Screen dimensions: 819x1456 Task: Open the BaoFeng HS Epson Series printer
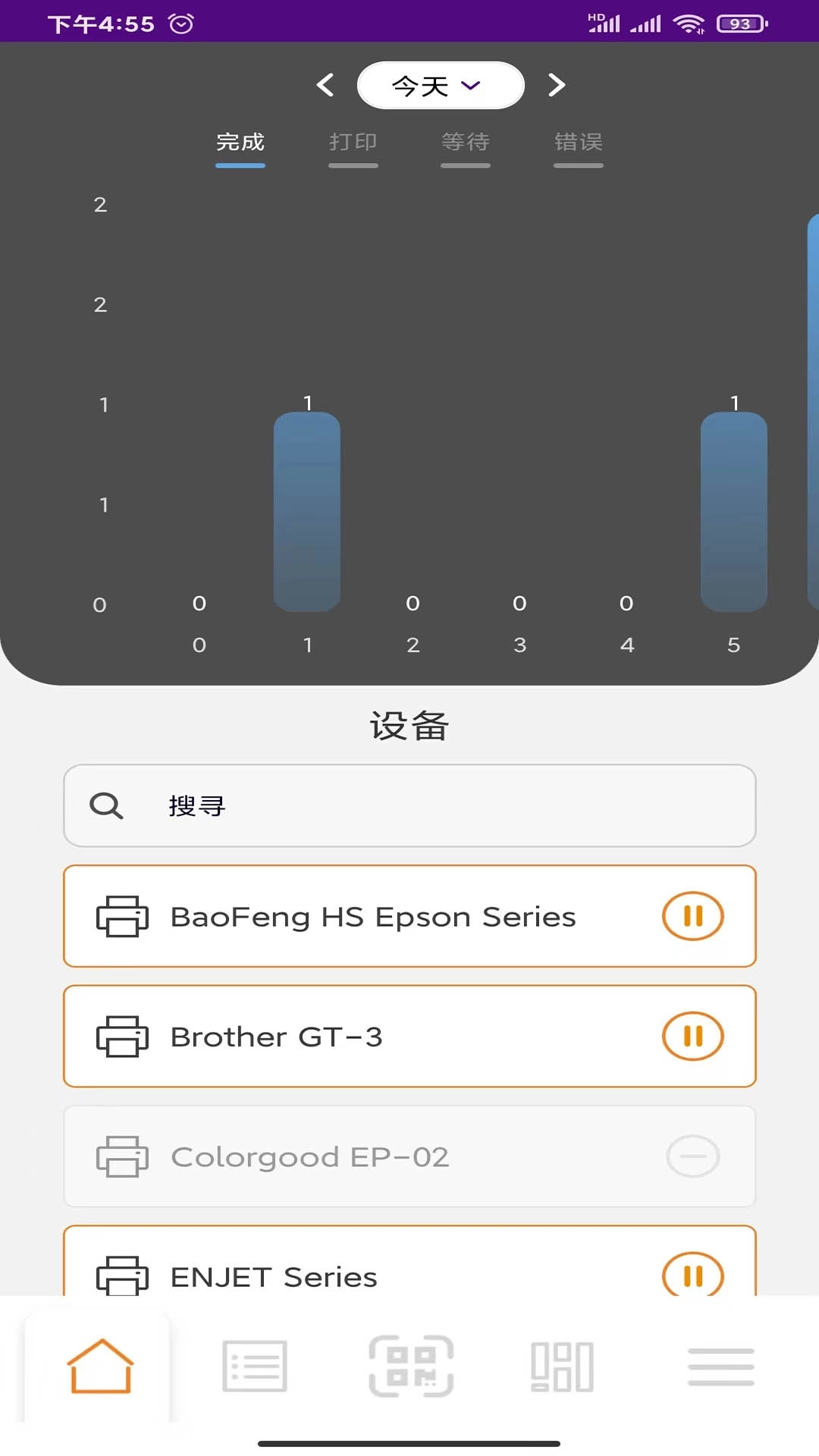tap(372, 917)
